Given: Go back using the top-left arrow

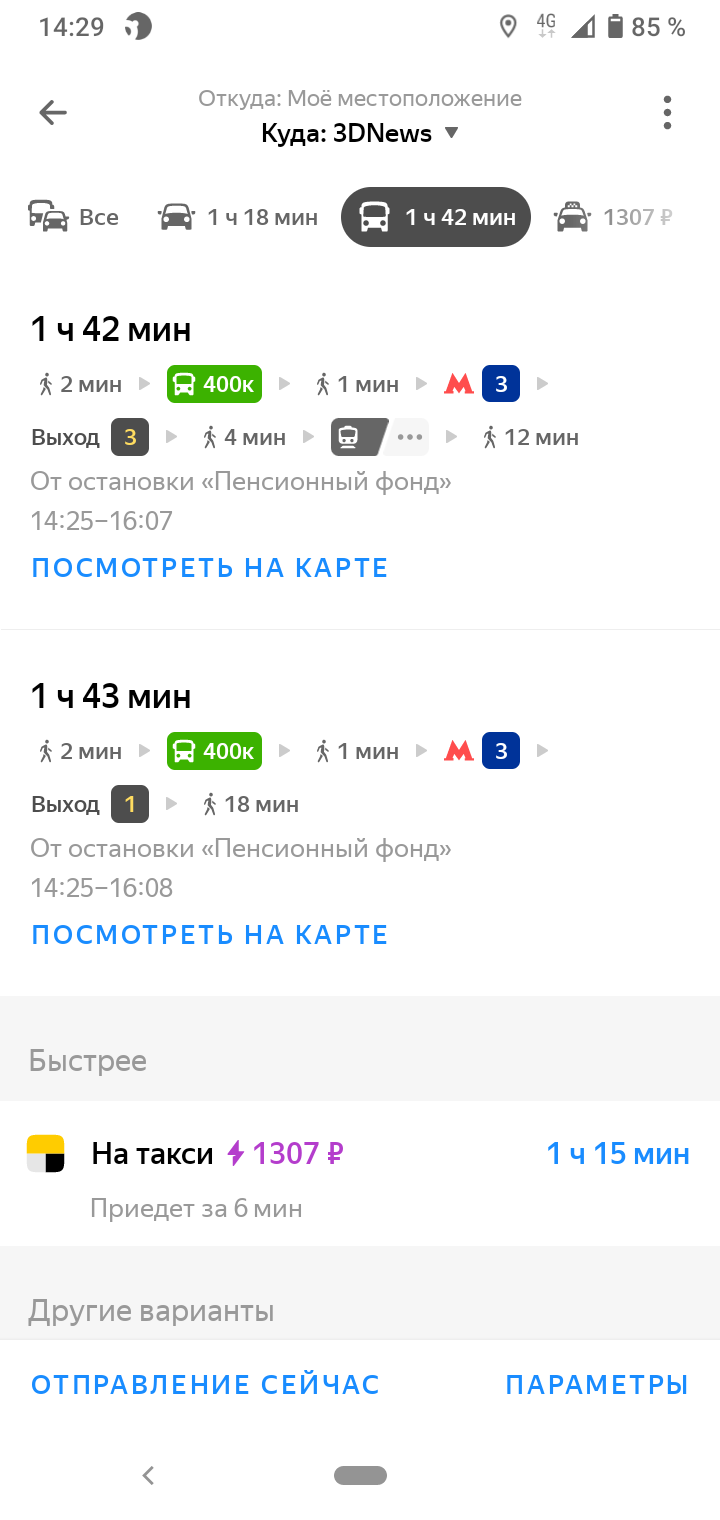Looking at the screenshot, I should 53,112.
